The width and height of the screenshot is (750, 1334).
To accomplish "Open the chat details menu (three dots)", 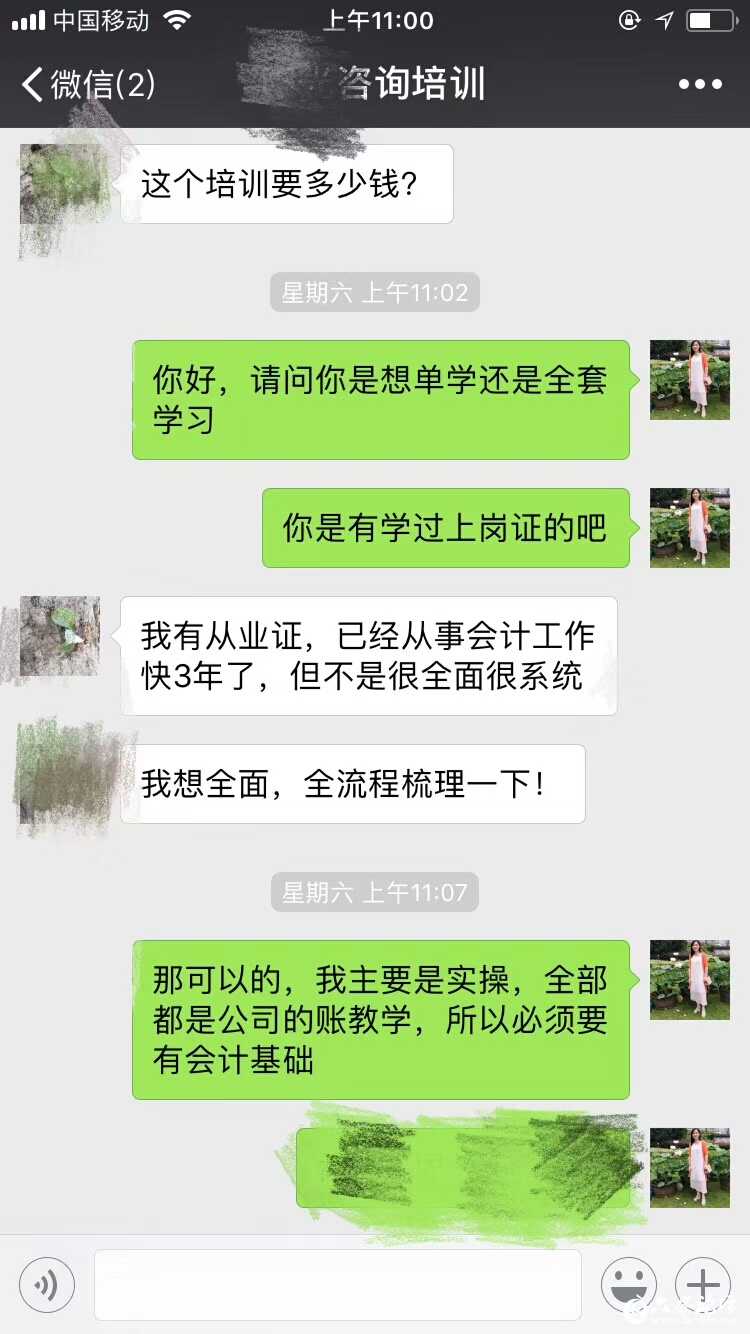I will 699,84.
